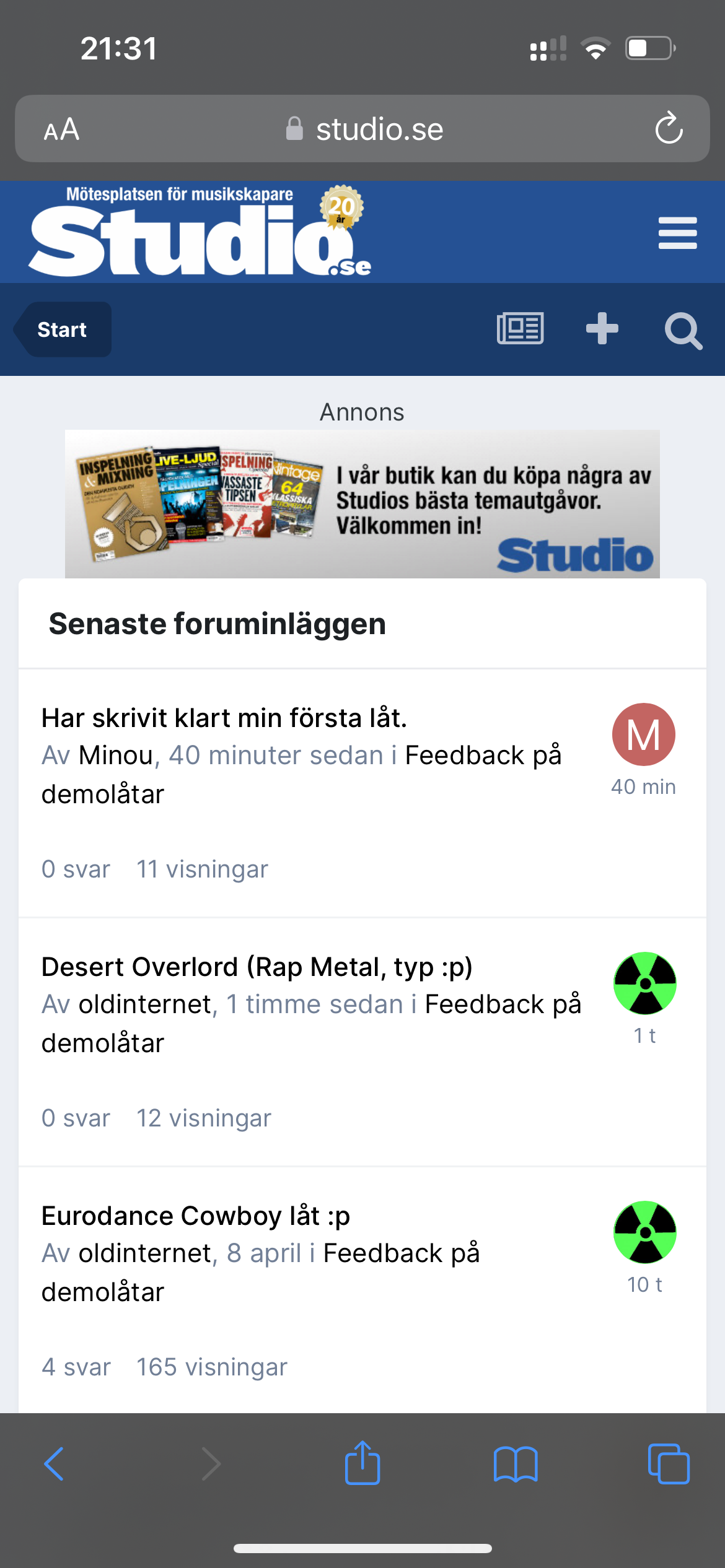The width and height of the screenshot is (725, 1568).
Task: Share this page
Action: tap(362, 1462)
